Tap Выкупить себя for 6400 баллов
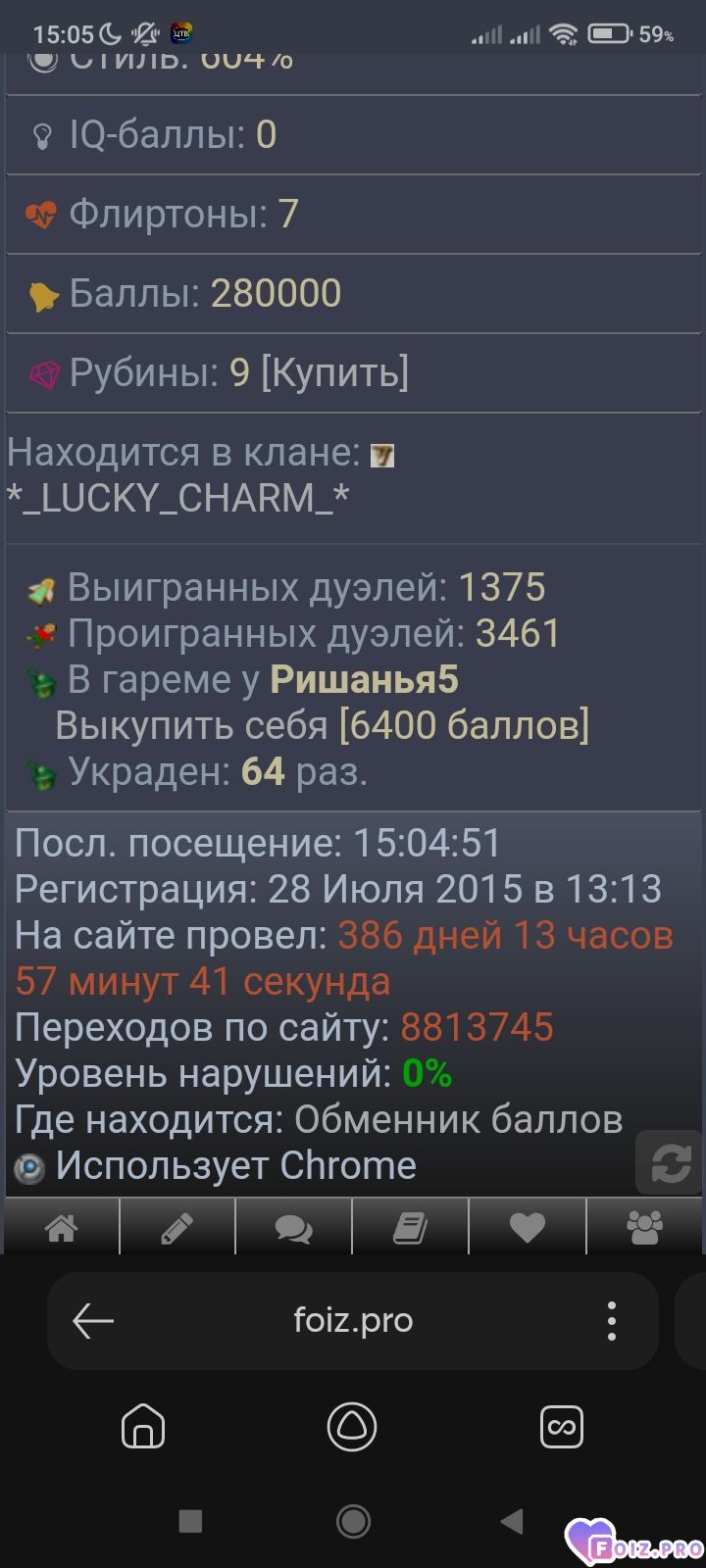Screen dimensions: 706x1568 tap(322, 726)
